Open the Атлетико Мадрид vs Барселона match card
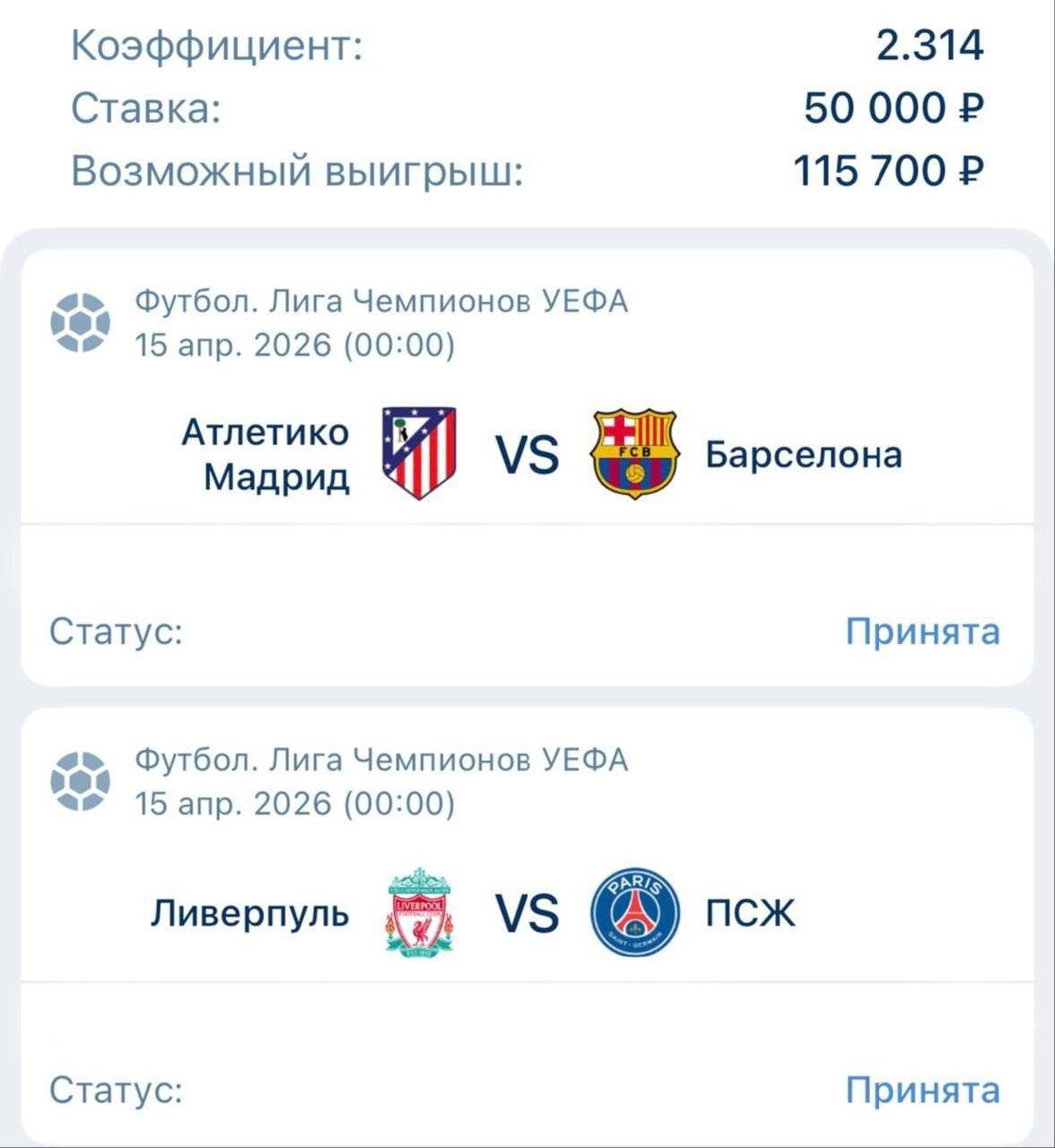Screen dimensions: 1055x1148 (x=527, y=455)
